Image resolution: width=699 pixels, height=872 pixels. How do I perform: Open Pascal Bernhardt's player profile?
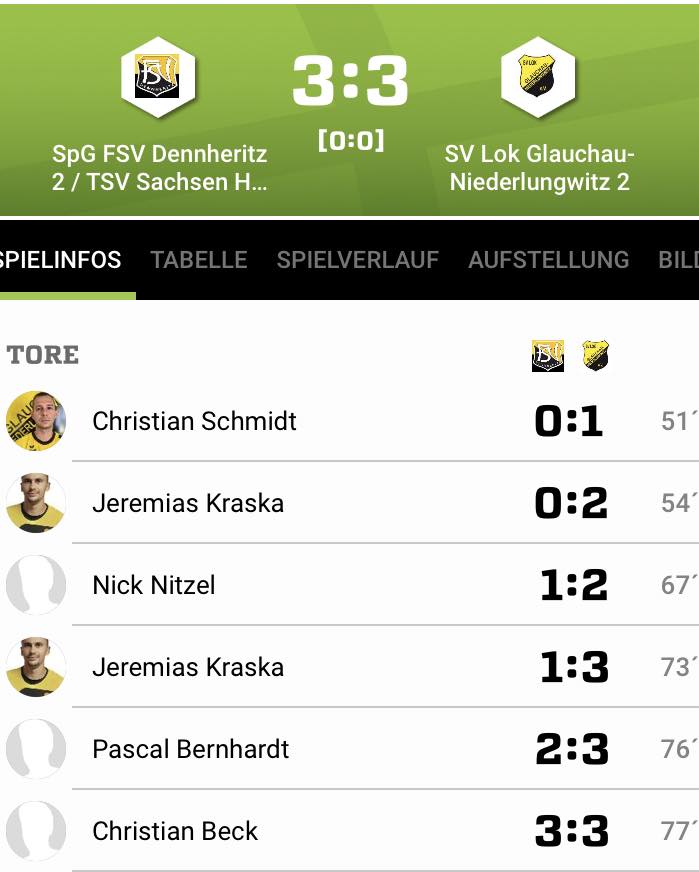(191, 749)
